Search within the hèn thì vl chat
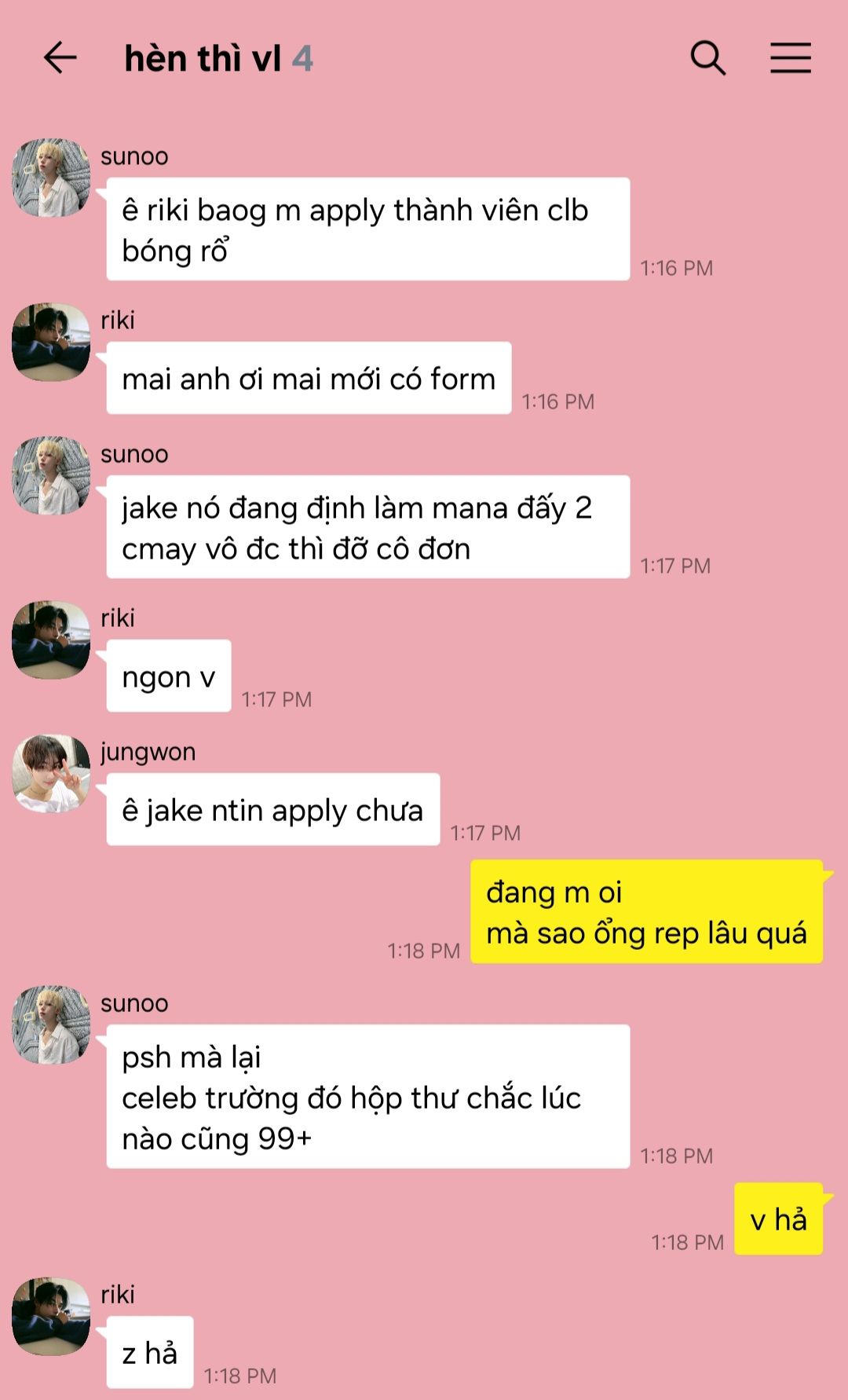 pos(707,58)
